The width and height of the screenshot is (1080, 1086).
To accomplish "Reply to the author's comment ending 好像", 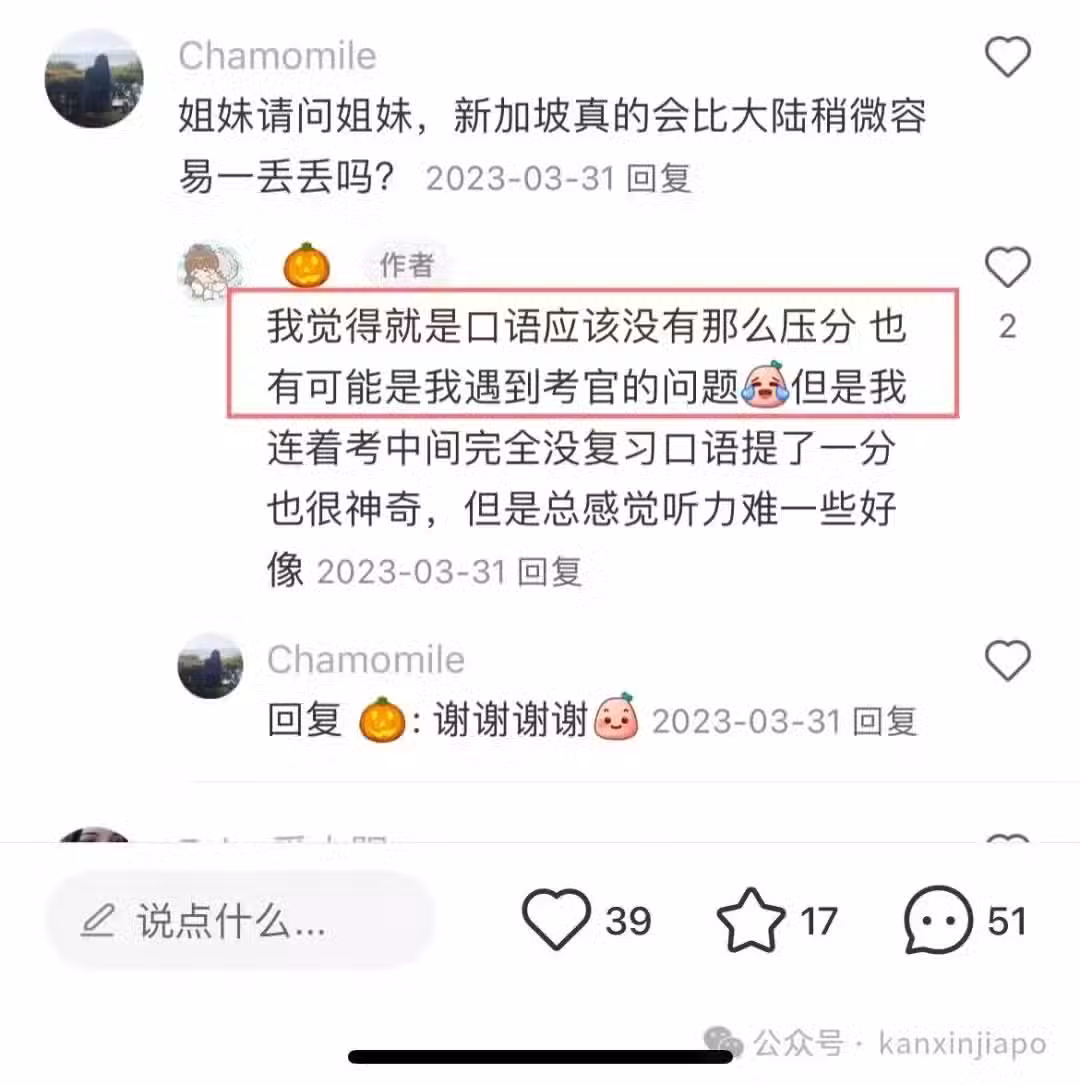I will click(x=549, y=571).
